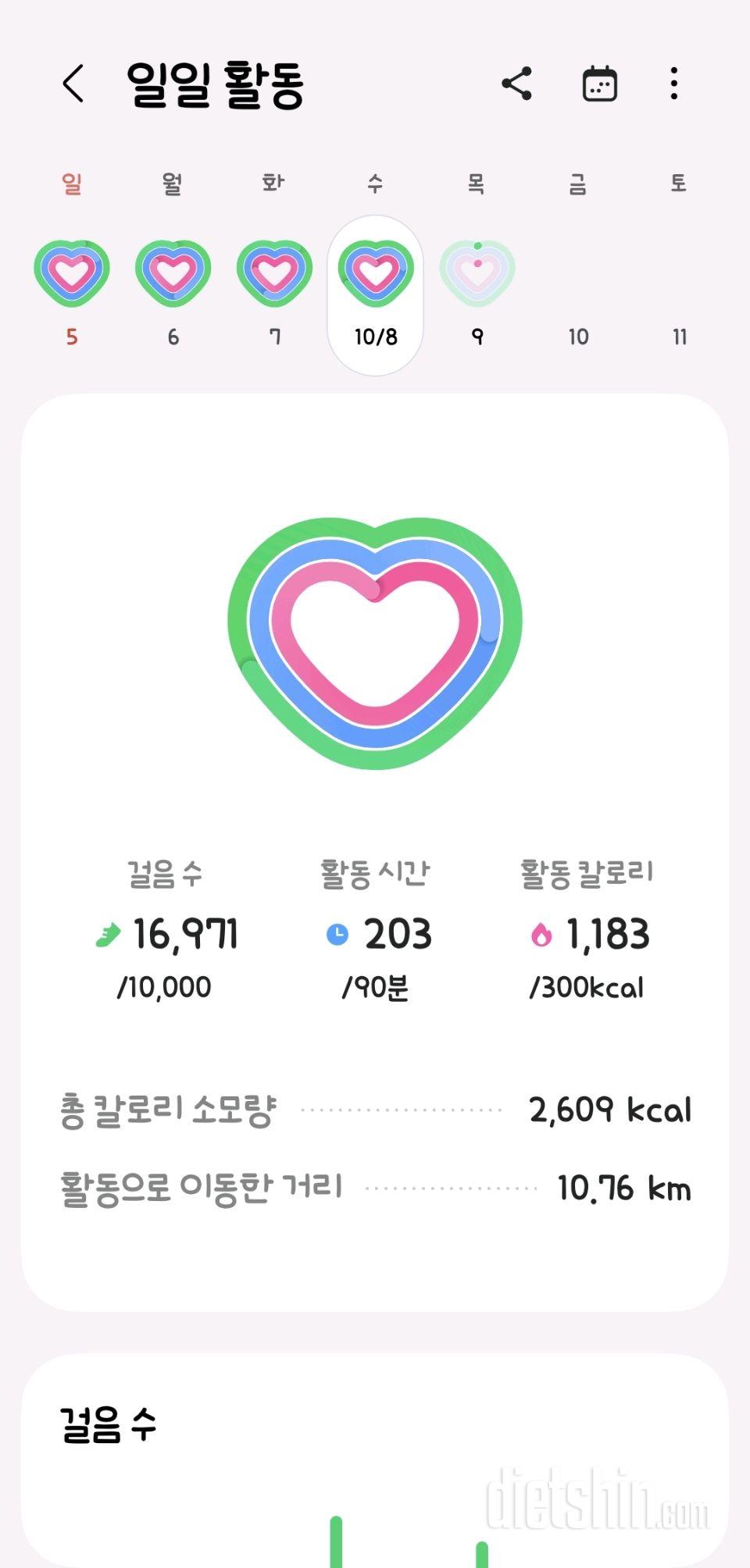
Task: Go back from the 일일 활동 screen
Action: [x=73, y=84]
